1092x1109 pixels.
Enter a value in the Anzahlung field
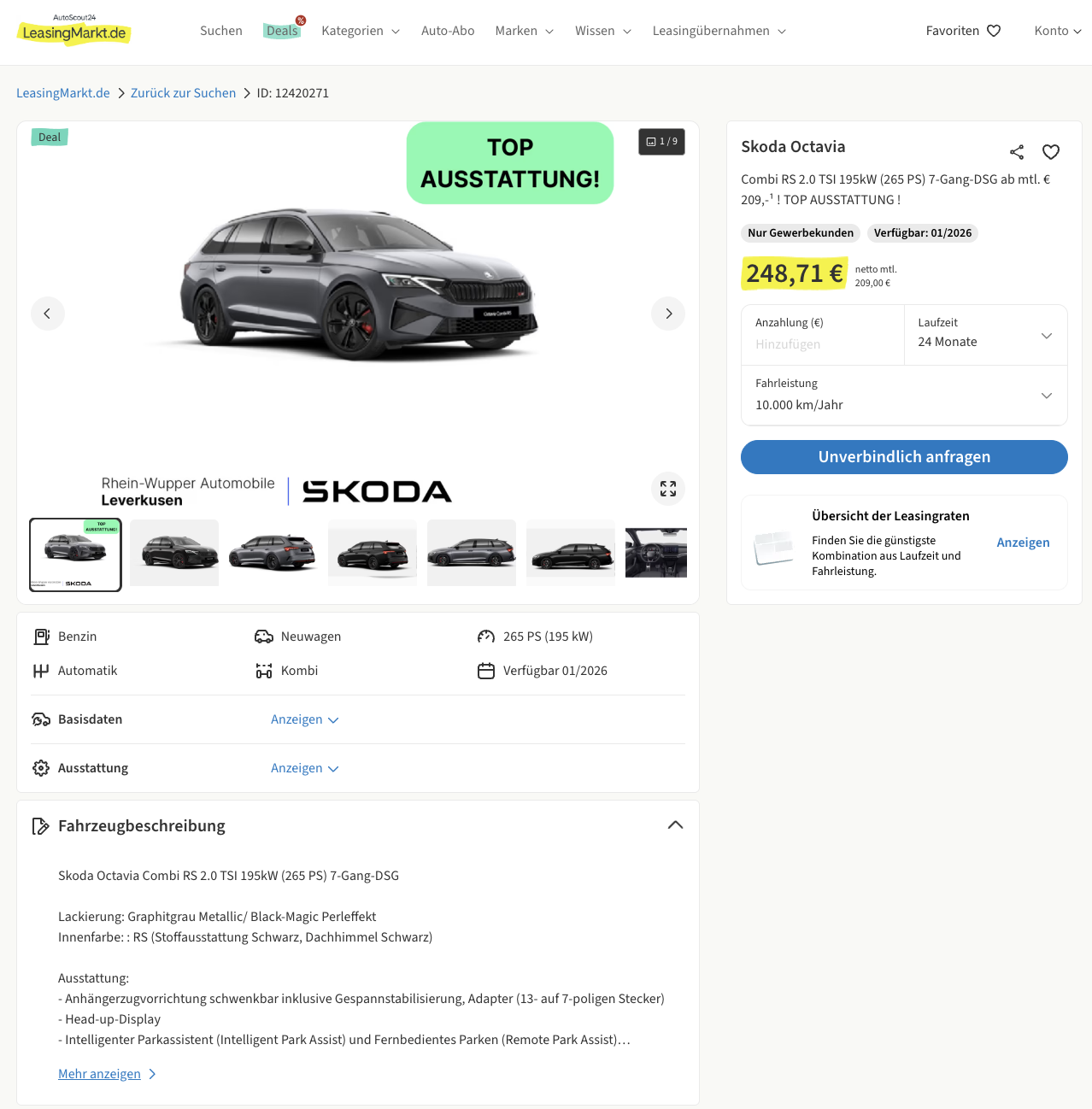tap(820, 343)
